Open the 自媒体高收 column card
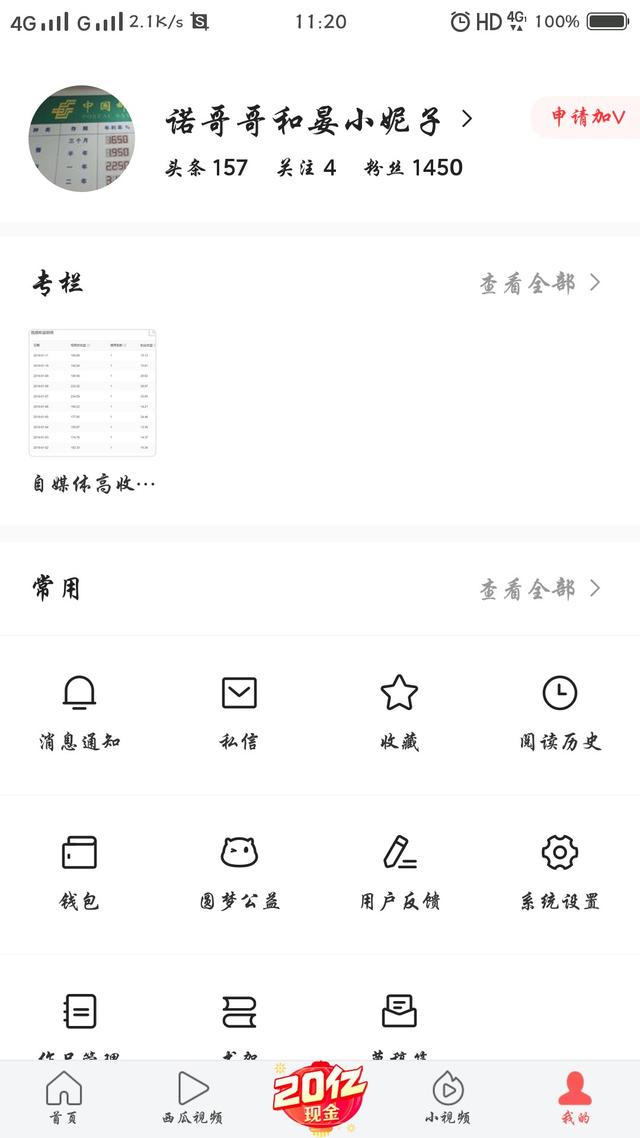 click(93, 412)
